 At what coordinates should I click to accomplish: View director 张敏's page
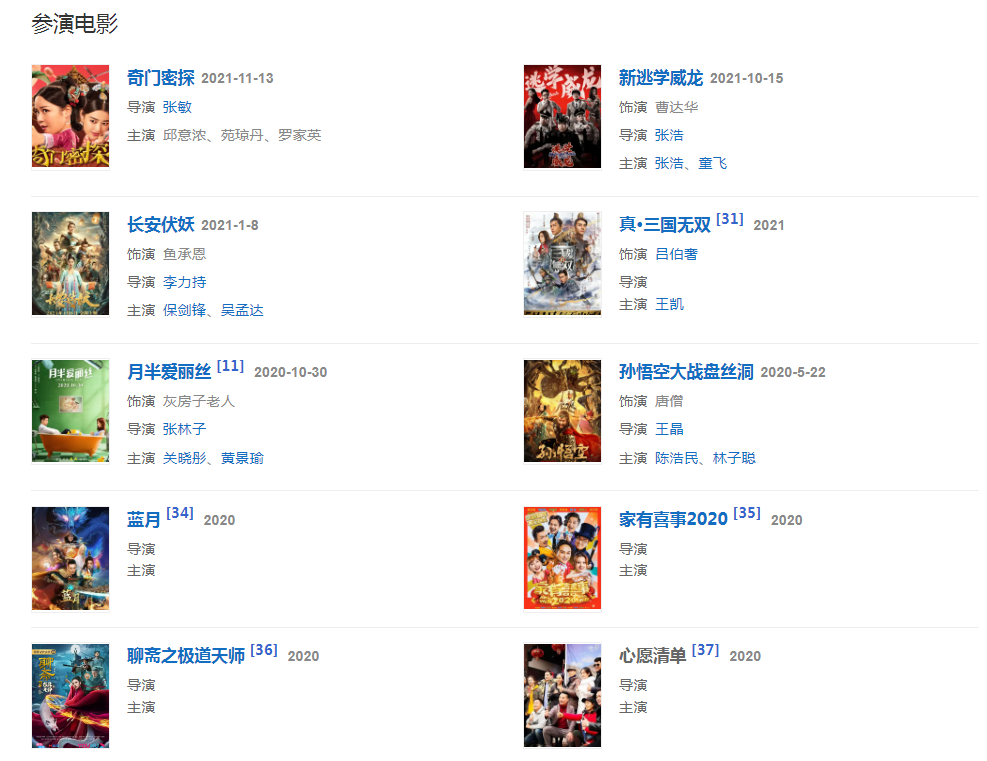click(177, 107)
